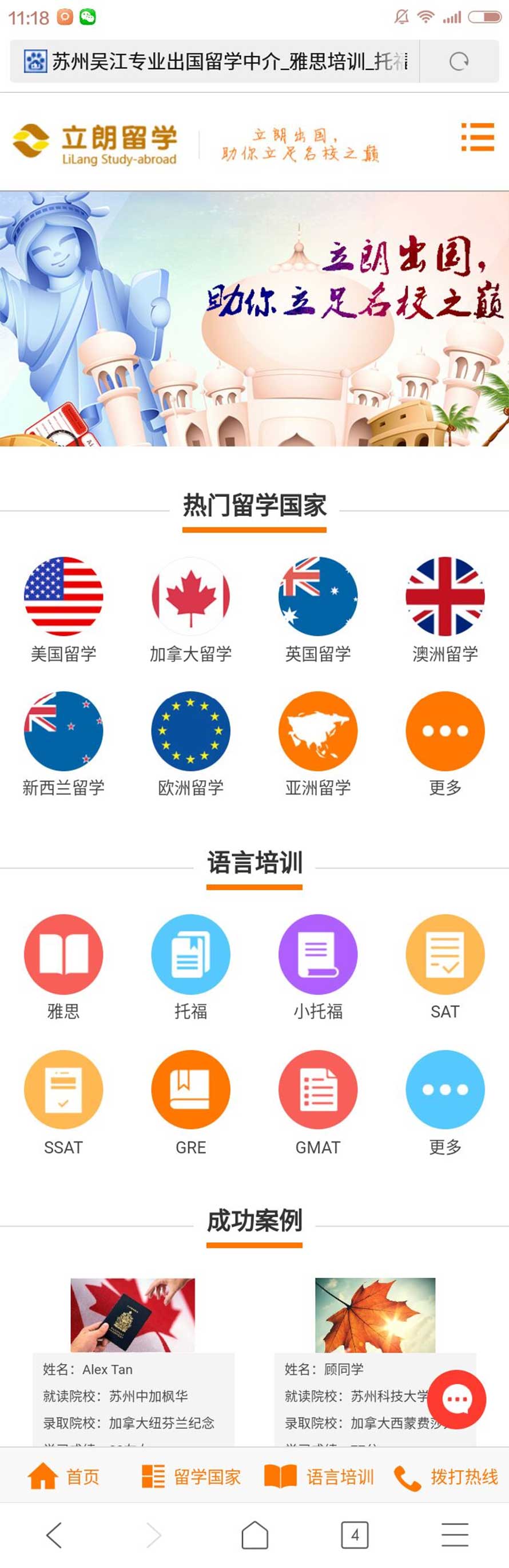The height and width of the screenshot is (1568, 509).
Task: Reload the page with refresh icon
Action: coord(459,61)
